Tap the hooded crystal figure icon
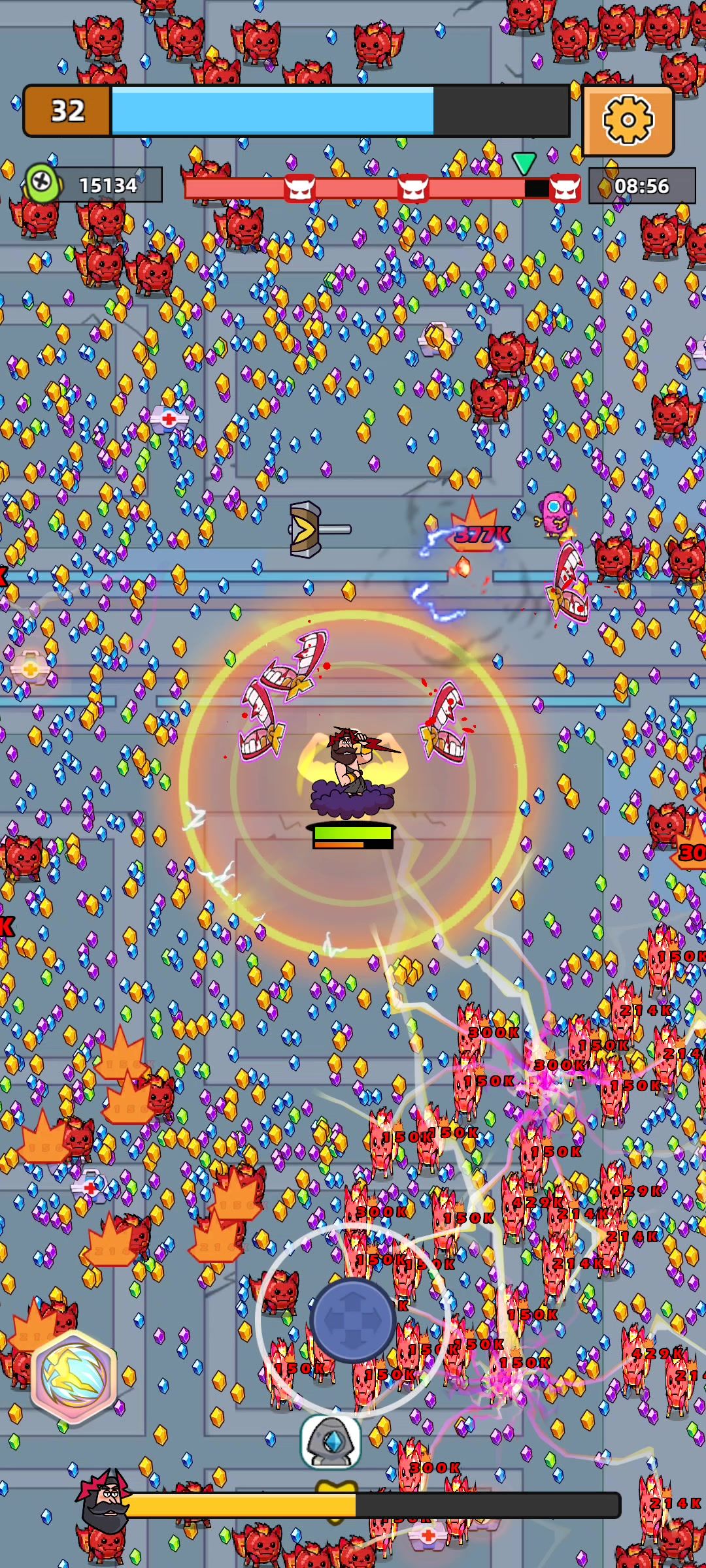 pyautogui.click(x=331, y=1443)
